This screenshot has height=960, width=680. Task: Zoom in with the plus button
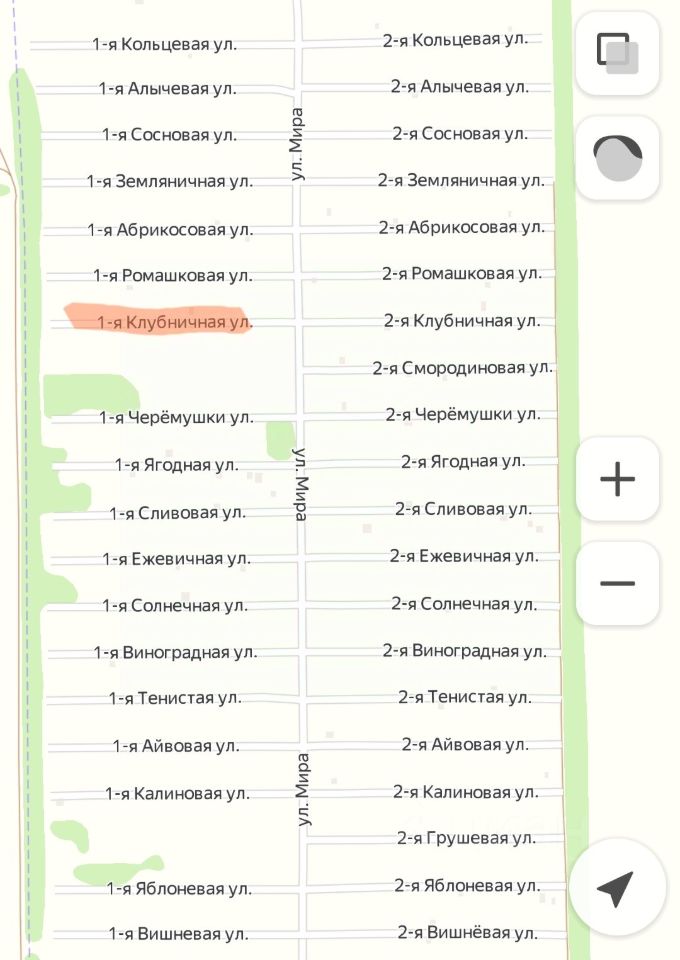617,479
